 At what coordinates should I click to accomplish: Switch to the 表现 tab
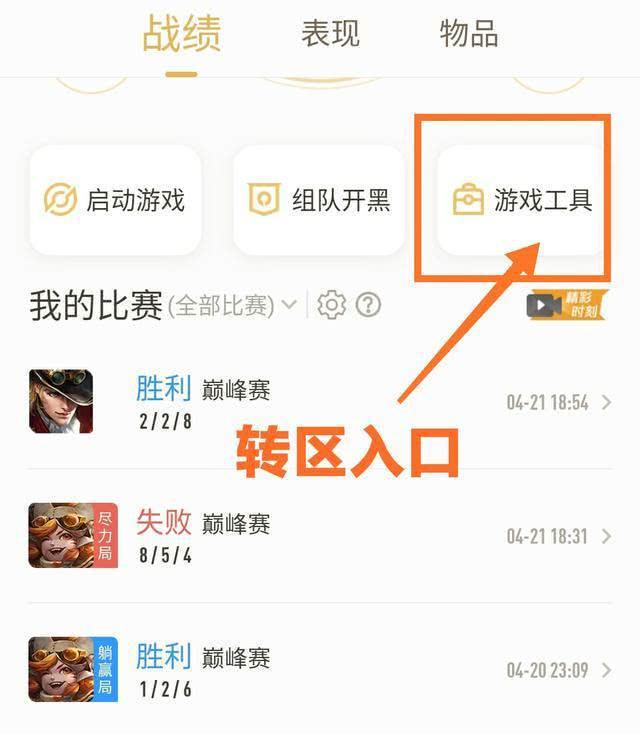click(x=330, y=35)
